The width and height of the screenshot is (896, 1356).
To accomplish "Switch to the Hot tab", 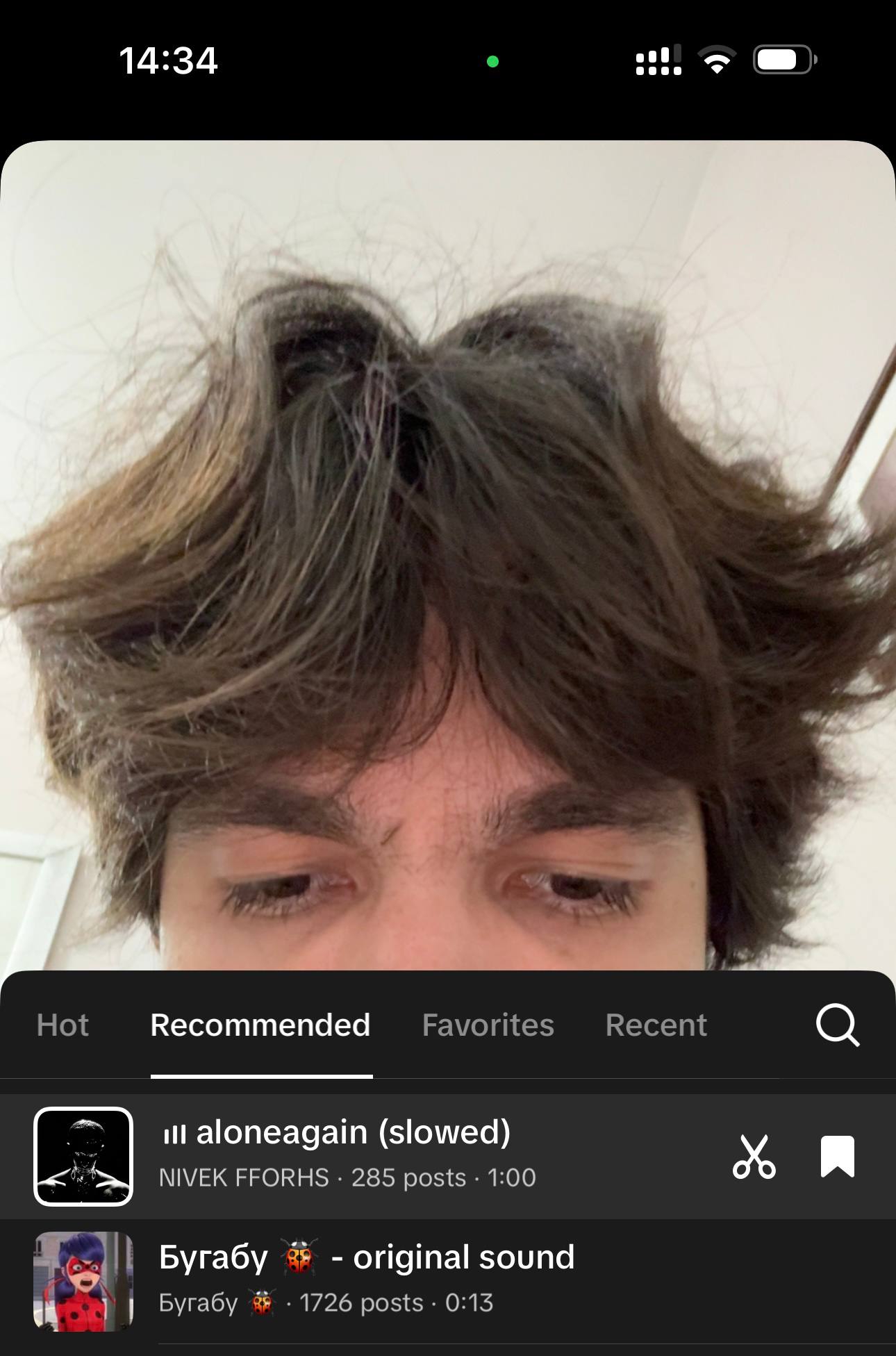I will (x=63, y=1025).
